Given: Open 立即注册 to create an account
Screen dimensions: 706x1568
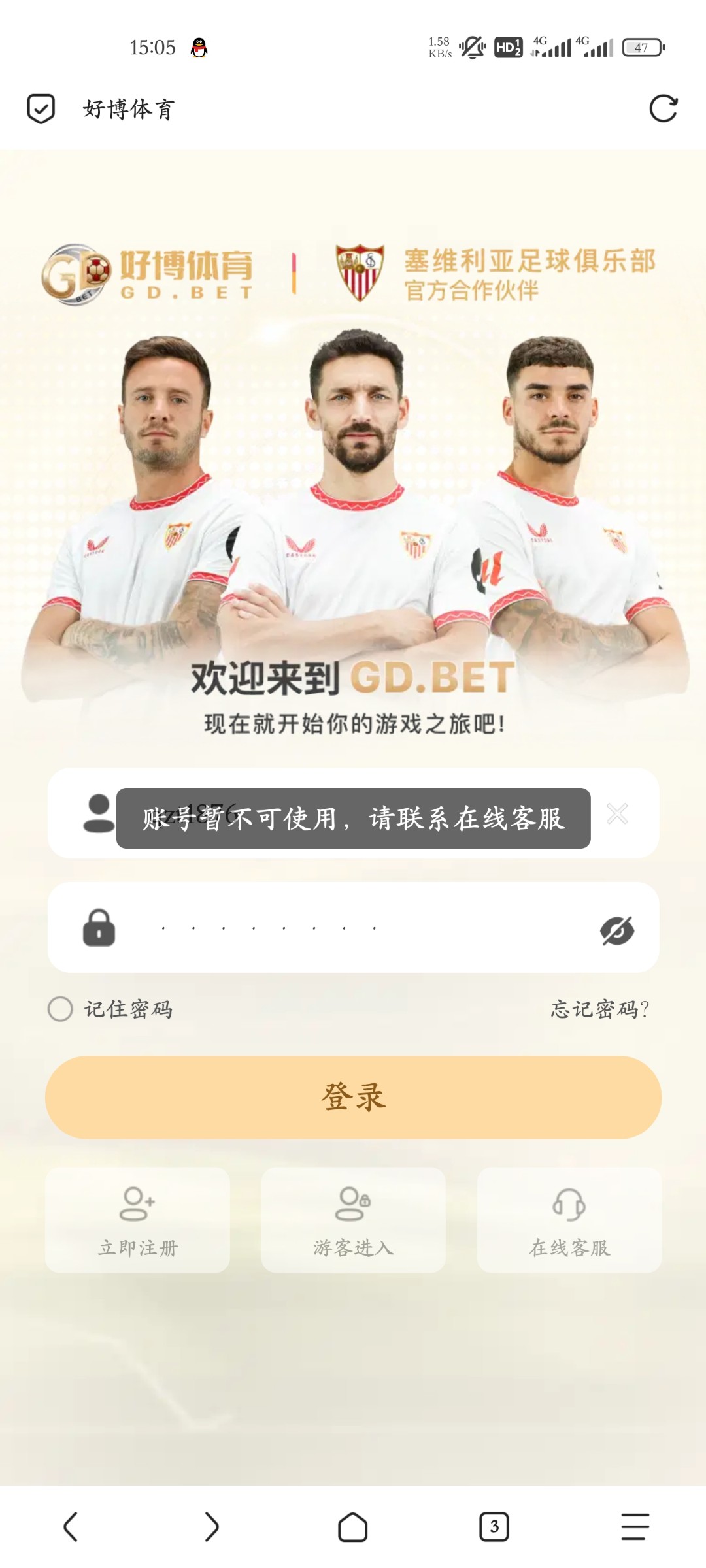Looking at the screenshot, I should click(x=137, y=1220).
